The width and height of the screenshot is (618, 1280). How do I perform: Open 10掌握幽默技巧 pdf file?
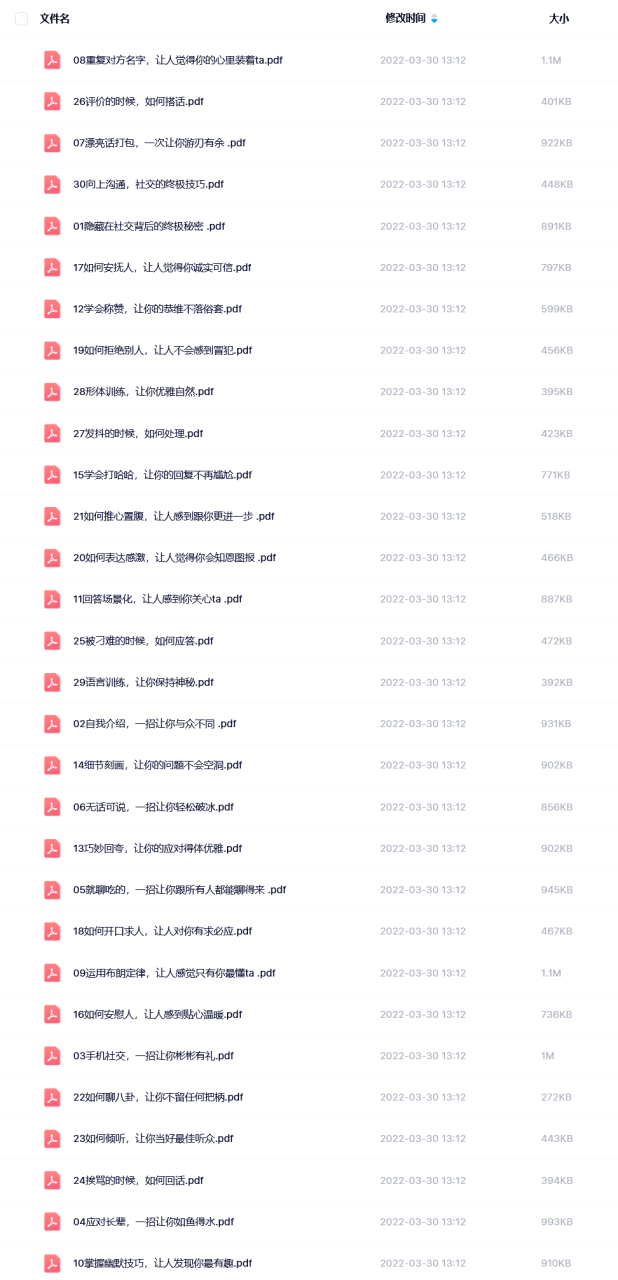tap(162, 1263)
